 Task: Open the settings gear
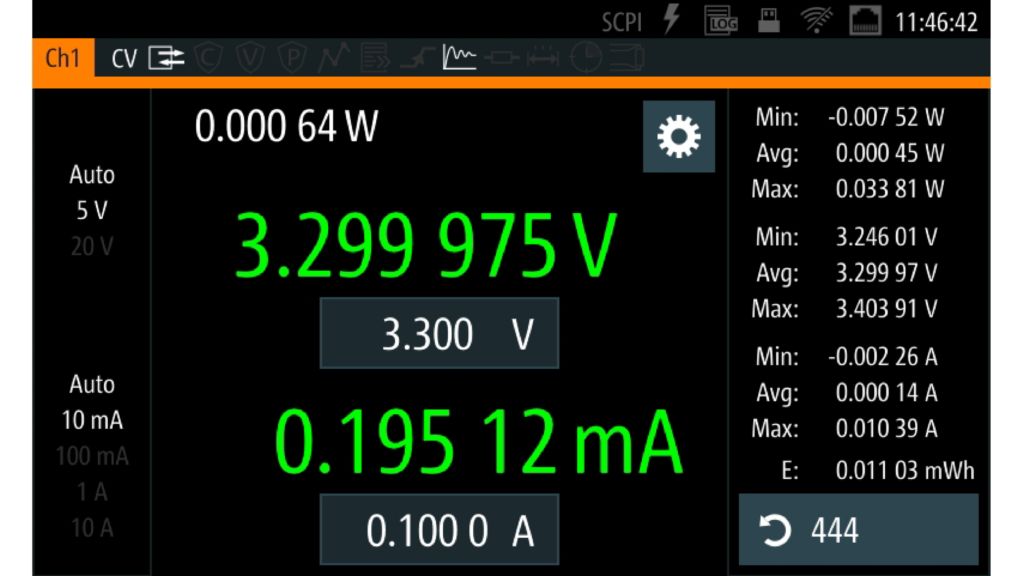(678, 137)
